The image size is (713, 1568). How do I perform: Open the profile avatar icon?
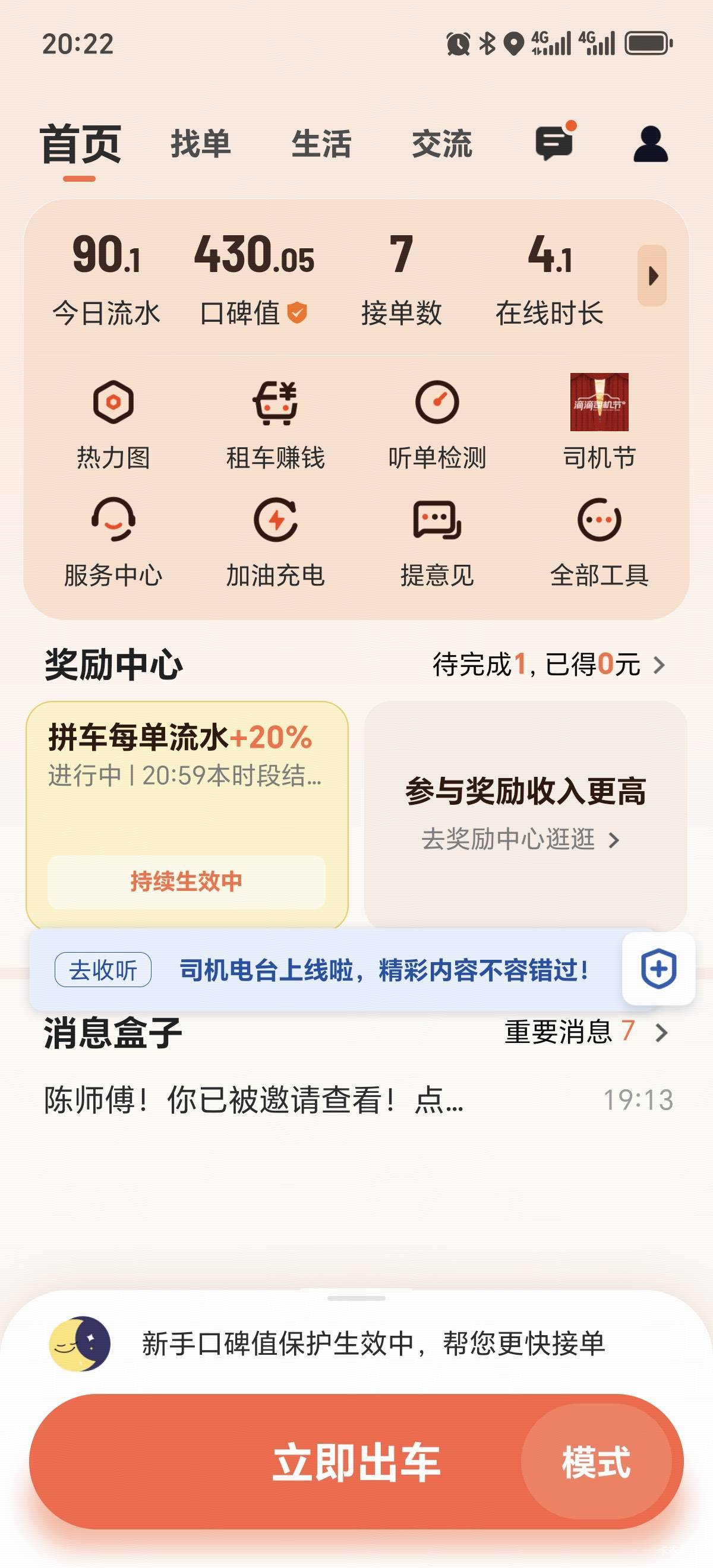(x=650, y=144)
